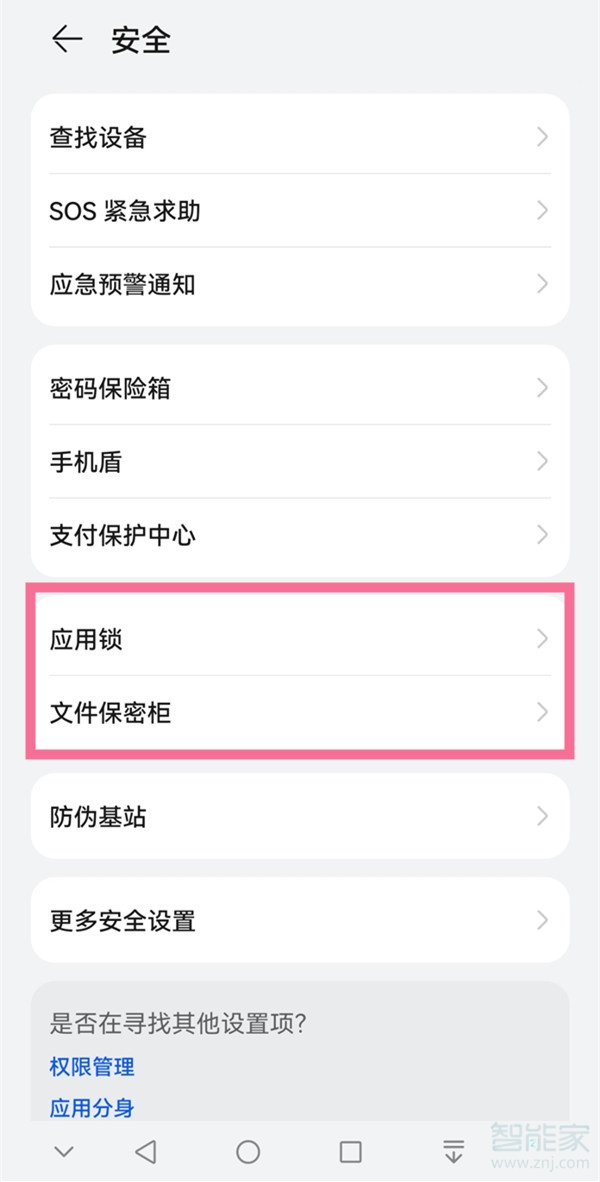
Task: Follow the 权限管理 link
Action: point(92,1067)
